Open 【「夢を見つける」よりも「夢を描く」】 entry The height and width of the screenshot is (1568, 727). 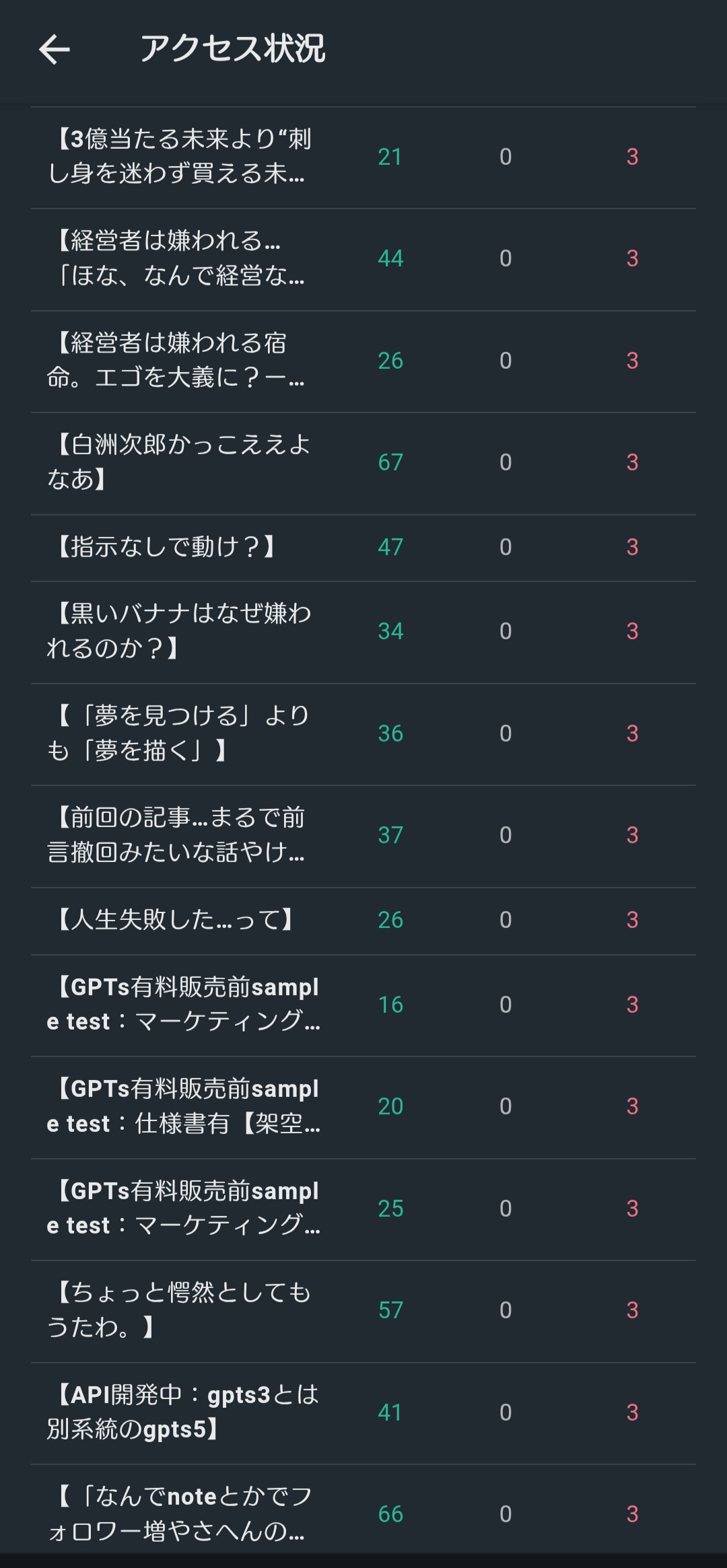(x=178, y=734)
